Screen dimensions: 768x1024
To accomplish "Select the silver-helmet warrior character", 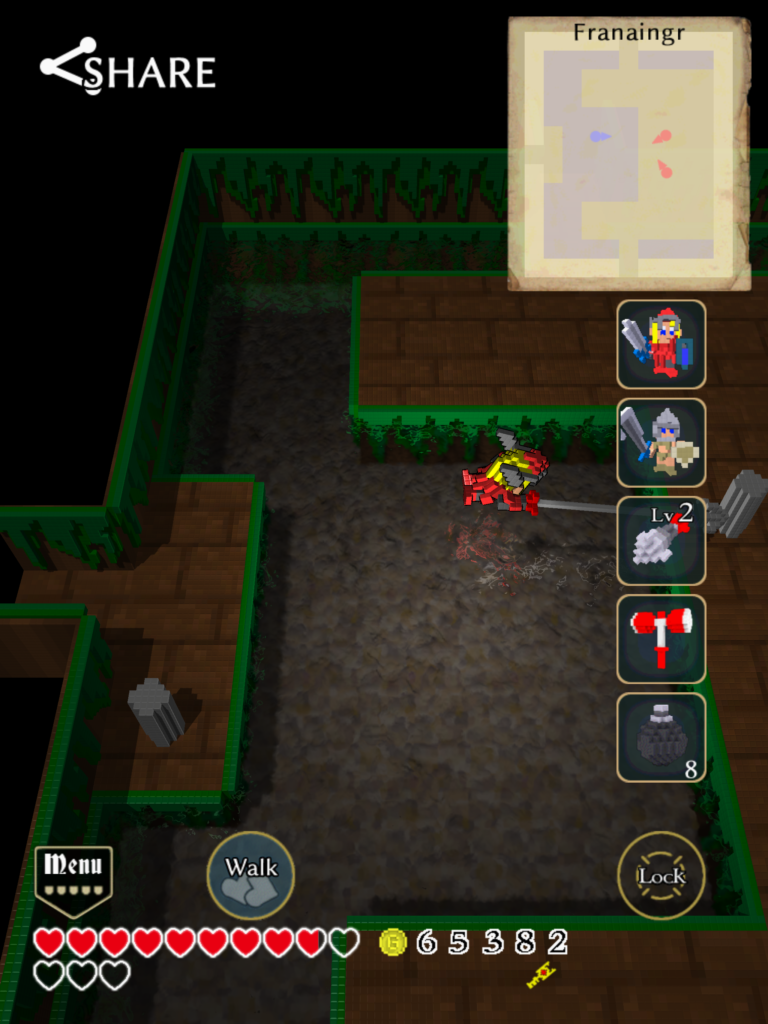I will click(661, 442).
